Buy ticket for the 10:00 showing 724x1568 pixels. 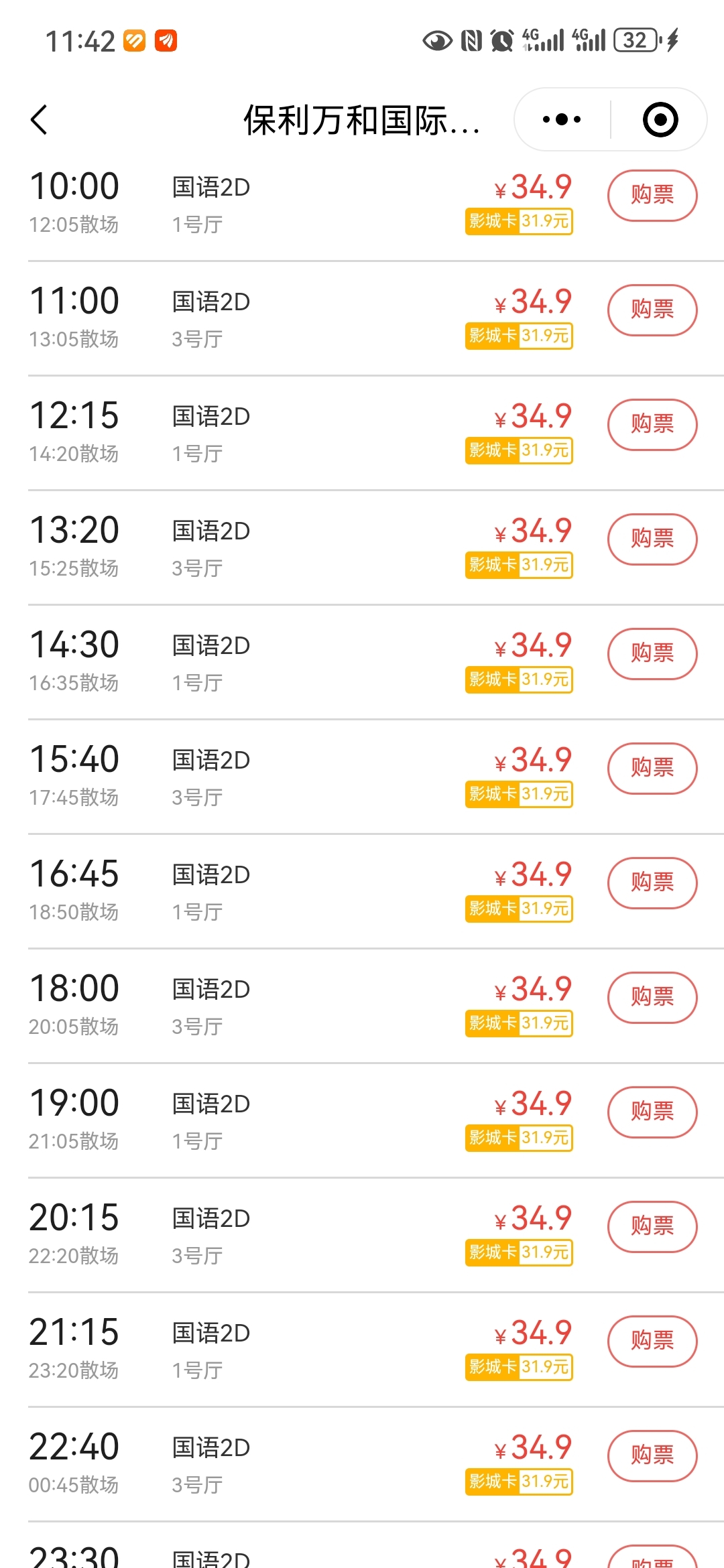(x=652, y=196)
